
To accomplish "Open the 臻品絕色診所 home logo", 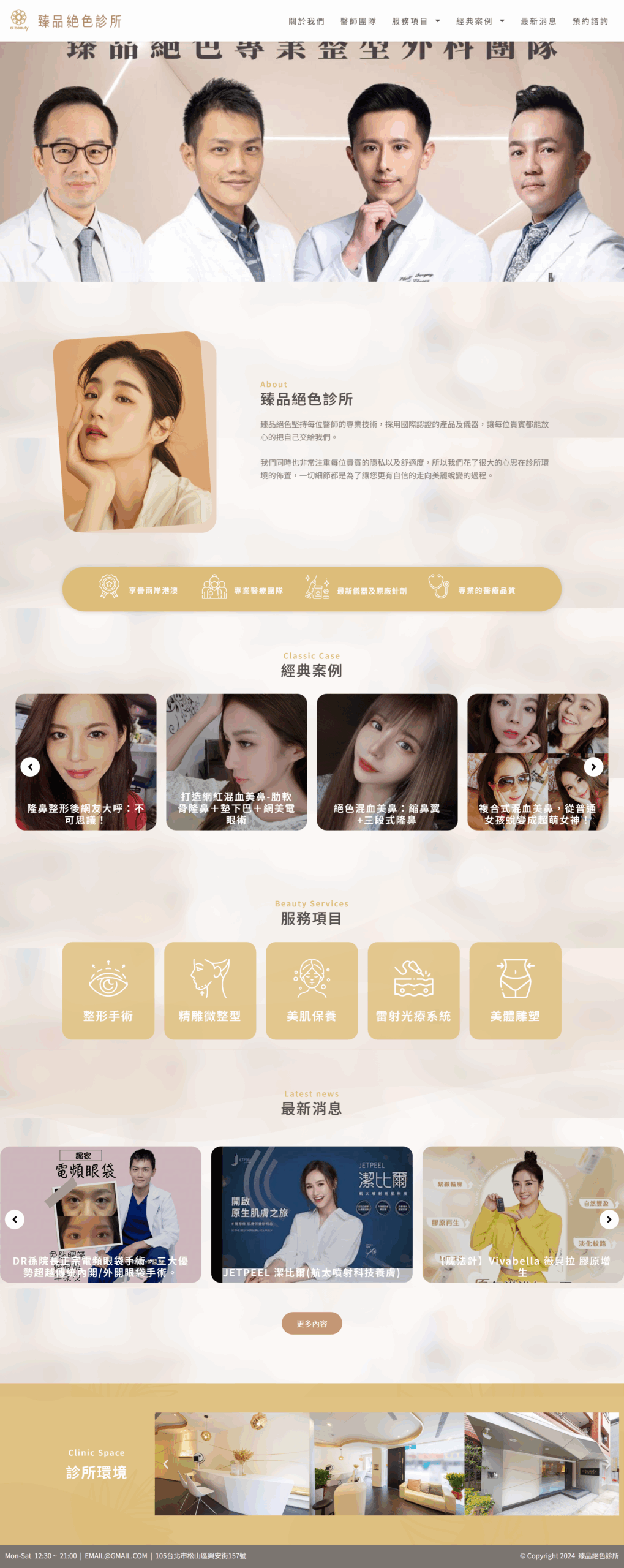I will coord(66,21).
